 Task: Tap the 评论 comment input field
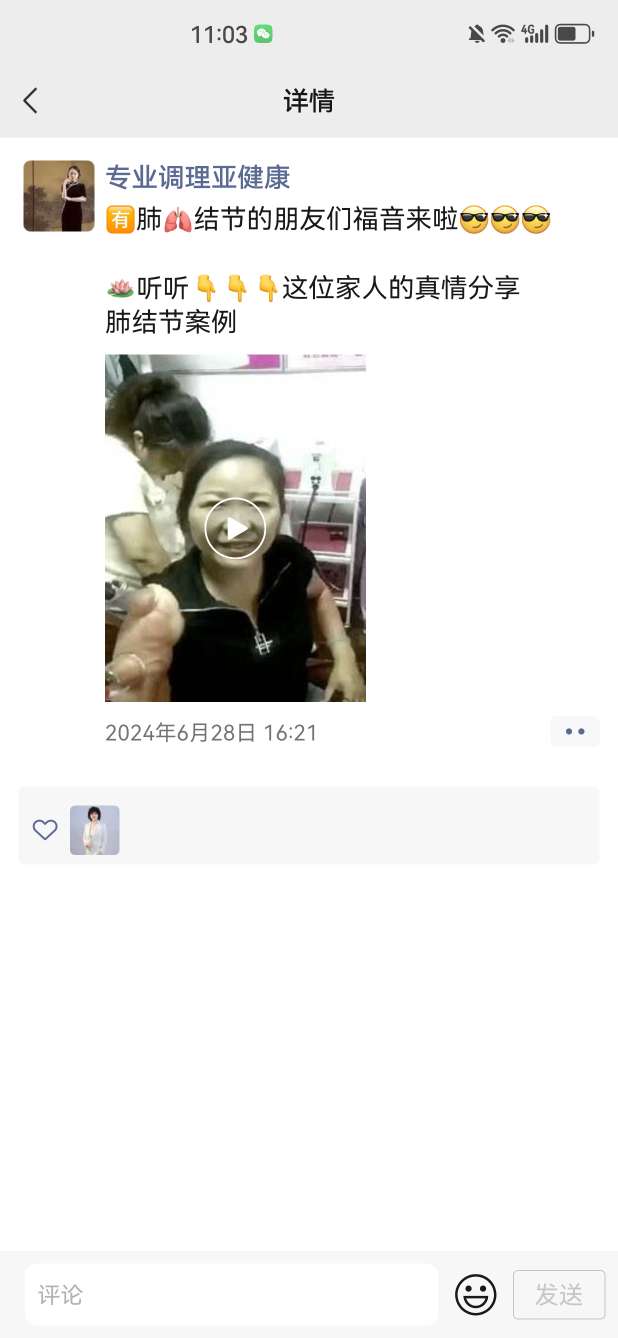coord(230,1295)
